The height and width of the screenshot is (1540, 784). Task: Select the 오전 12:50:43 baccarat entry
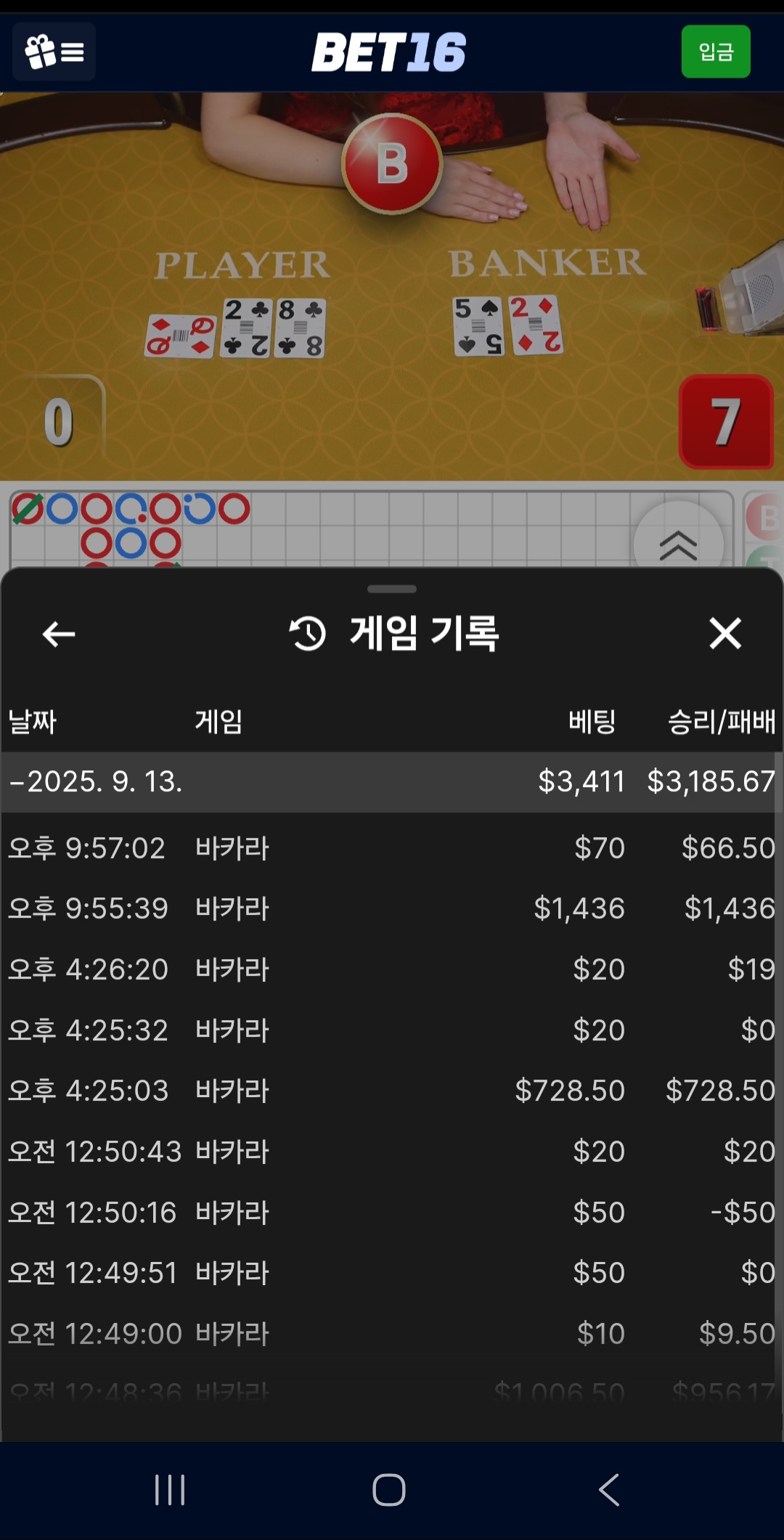(391, 1152)
